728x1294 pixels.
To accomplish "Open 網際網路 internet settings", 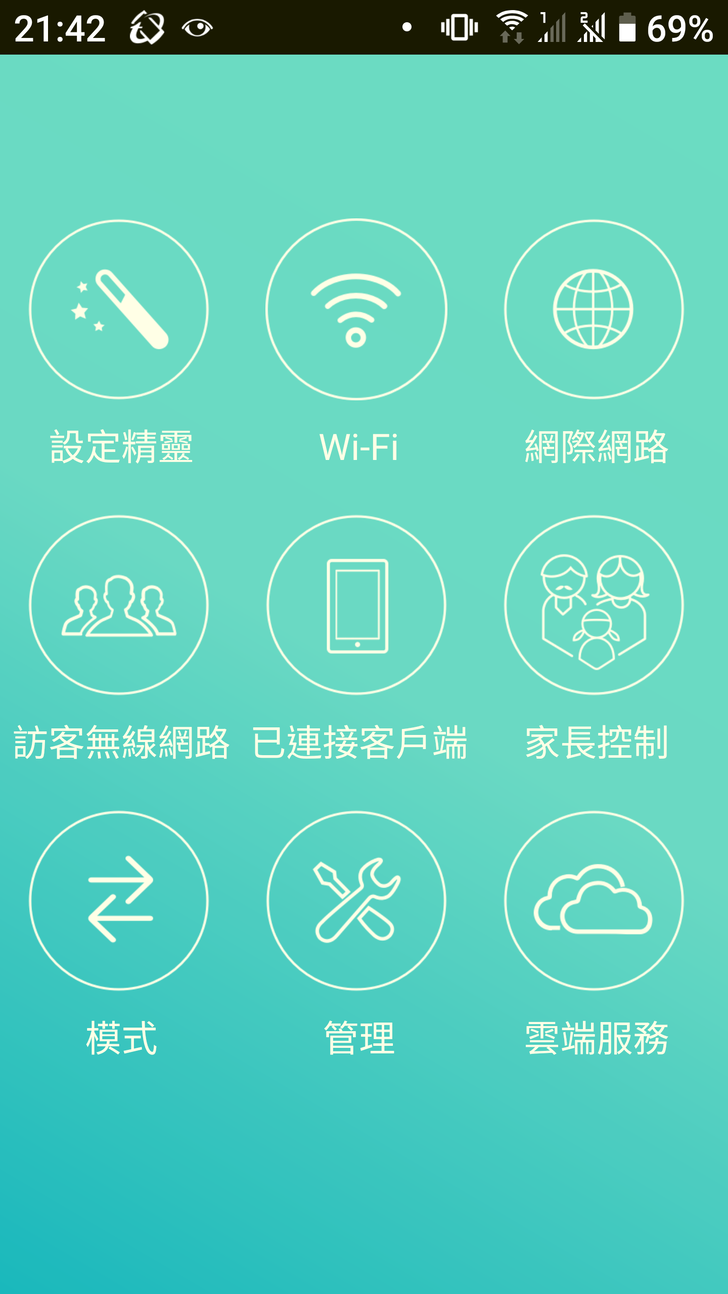I will pos(593,310).
